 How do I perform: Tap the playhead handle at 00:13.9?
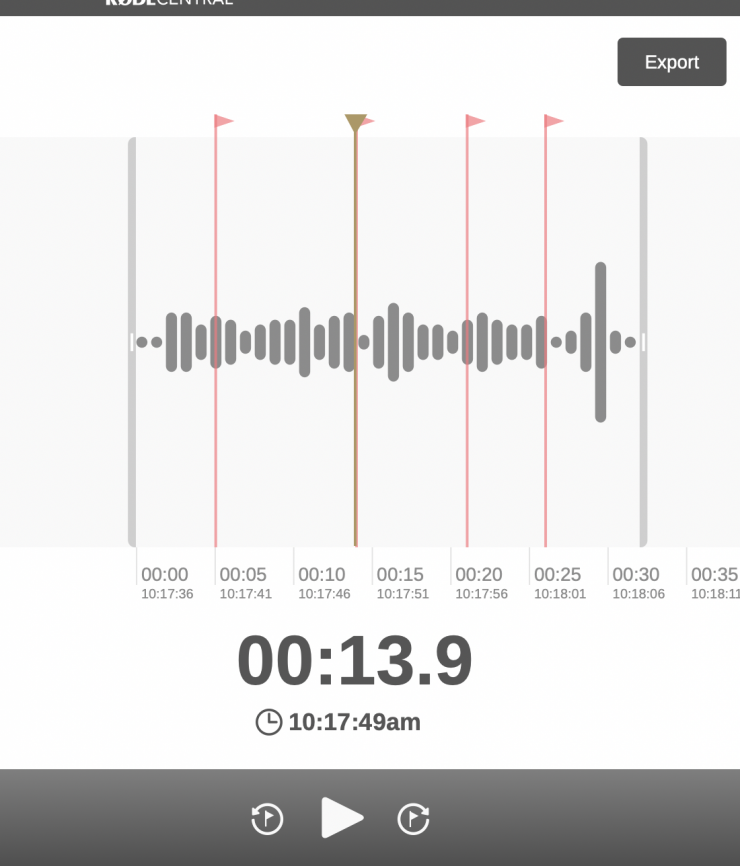355,123
